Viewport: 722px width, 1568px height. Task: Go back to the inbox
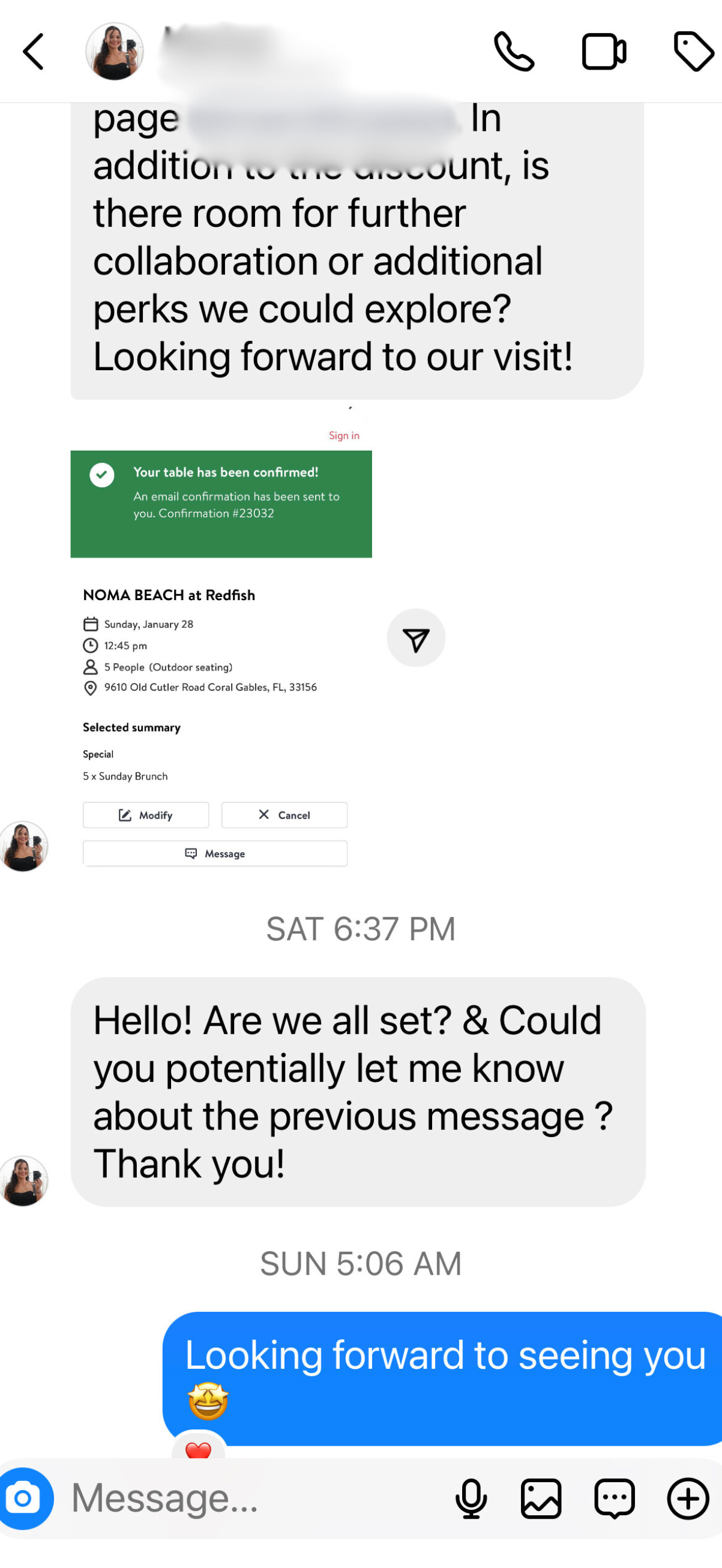pos(34,52)
